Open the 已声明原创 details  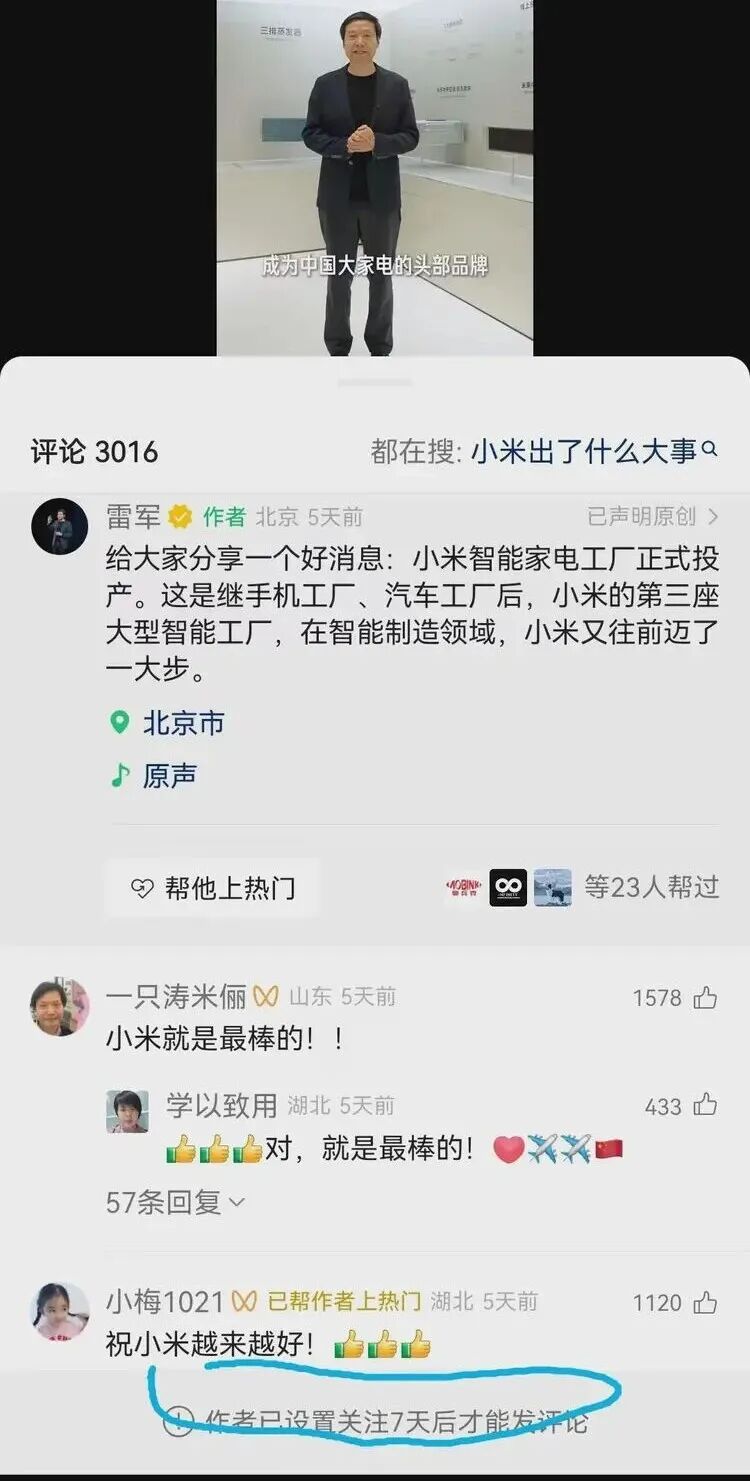[652, 517]
